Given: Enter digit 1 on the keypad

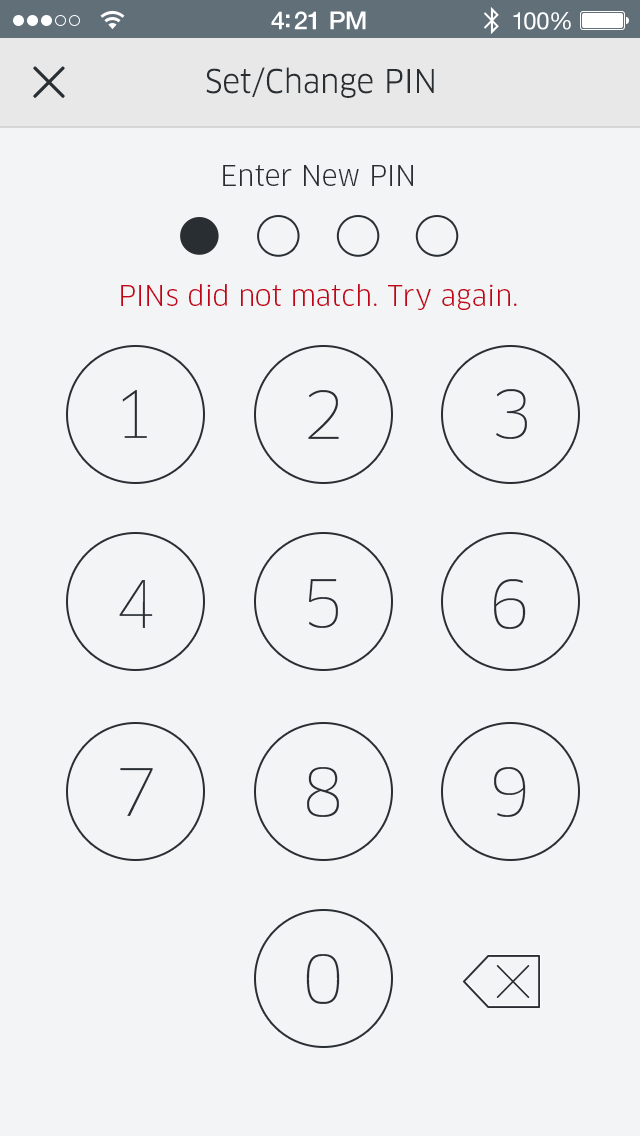Looking at the screenshot, I should coord(136,414).
